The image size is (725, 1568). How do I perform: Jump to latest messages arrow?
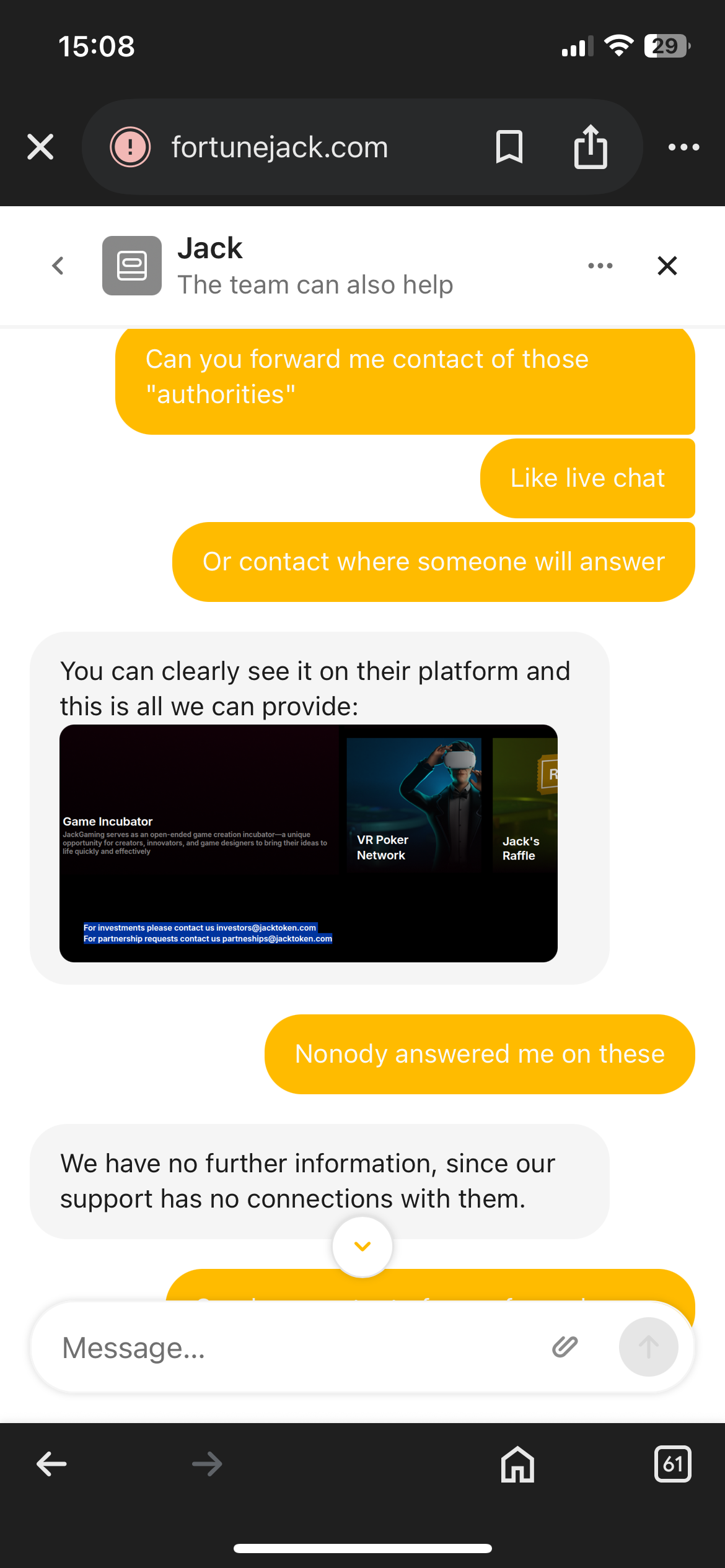point(362,1247)
